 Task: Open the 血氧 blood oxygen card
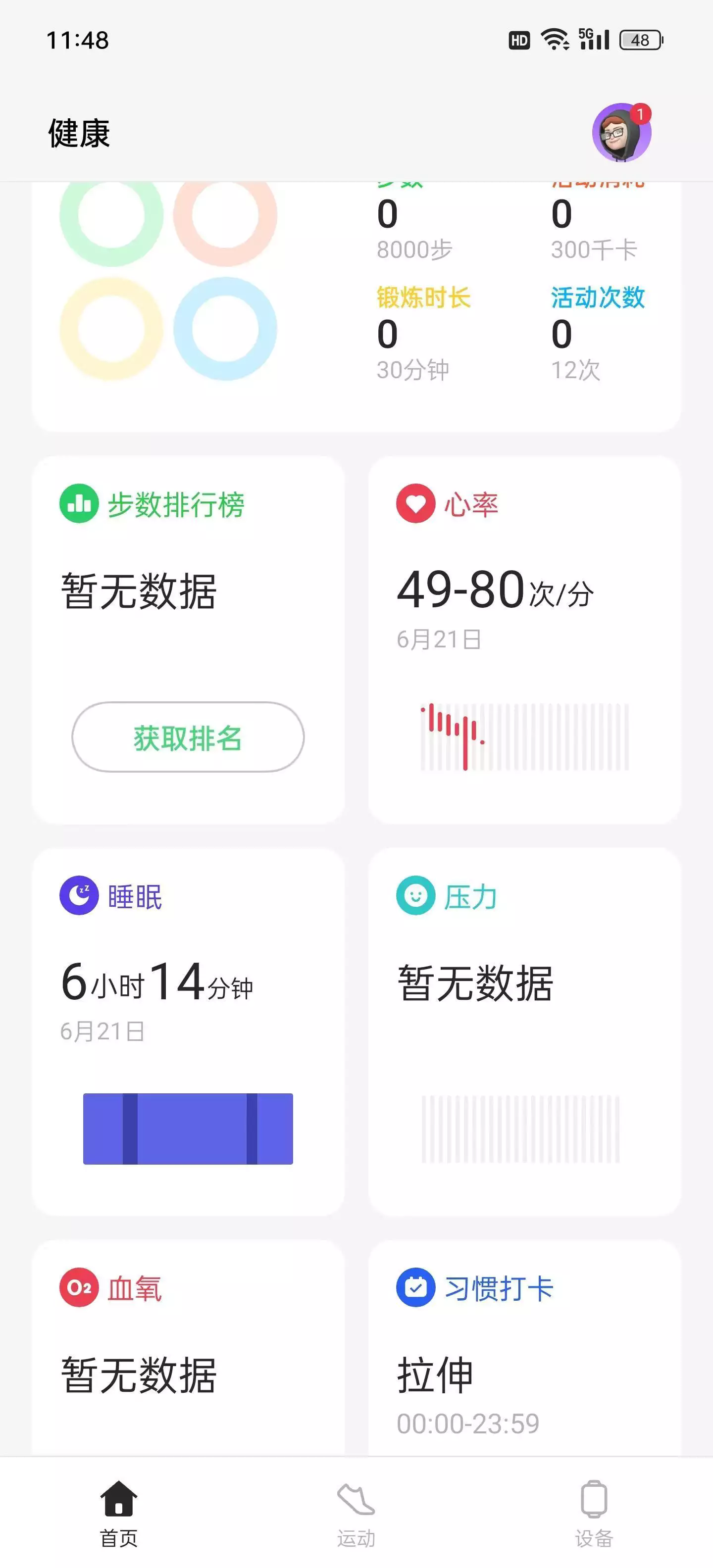[188, 1345]
